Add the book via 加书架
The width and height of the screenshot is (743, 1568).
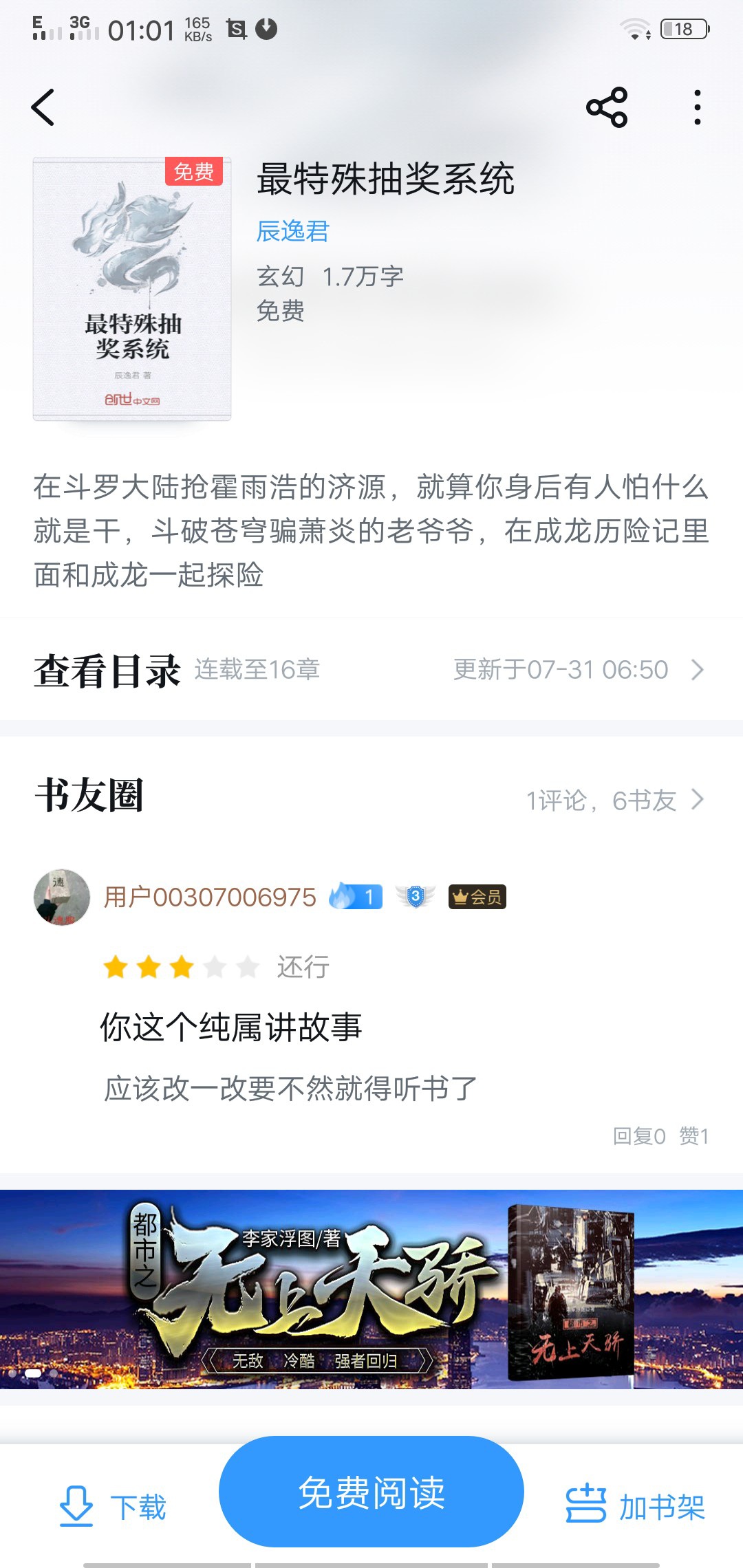635,1506
